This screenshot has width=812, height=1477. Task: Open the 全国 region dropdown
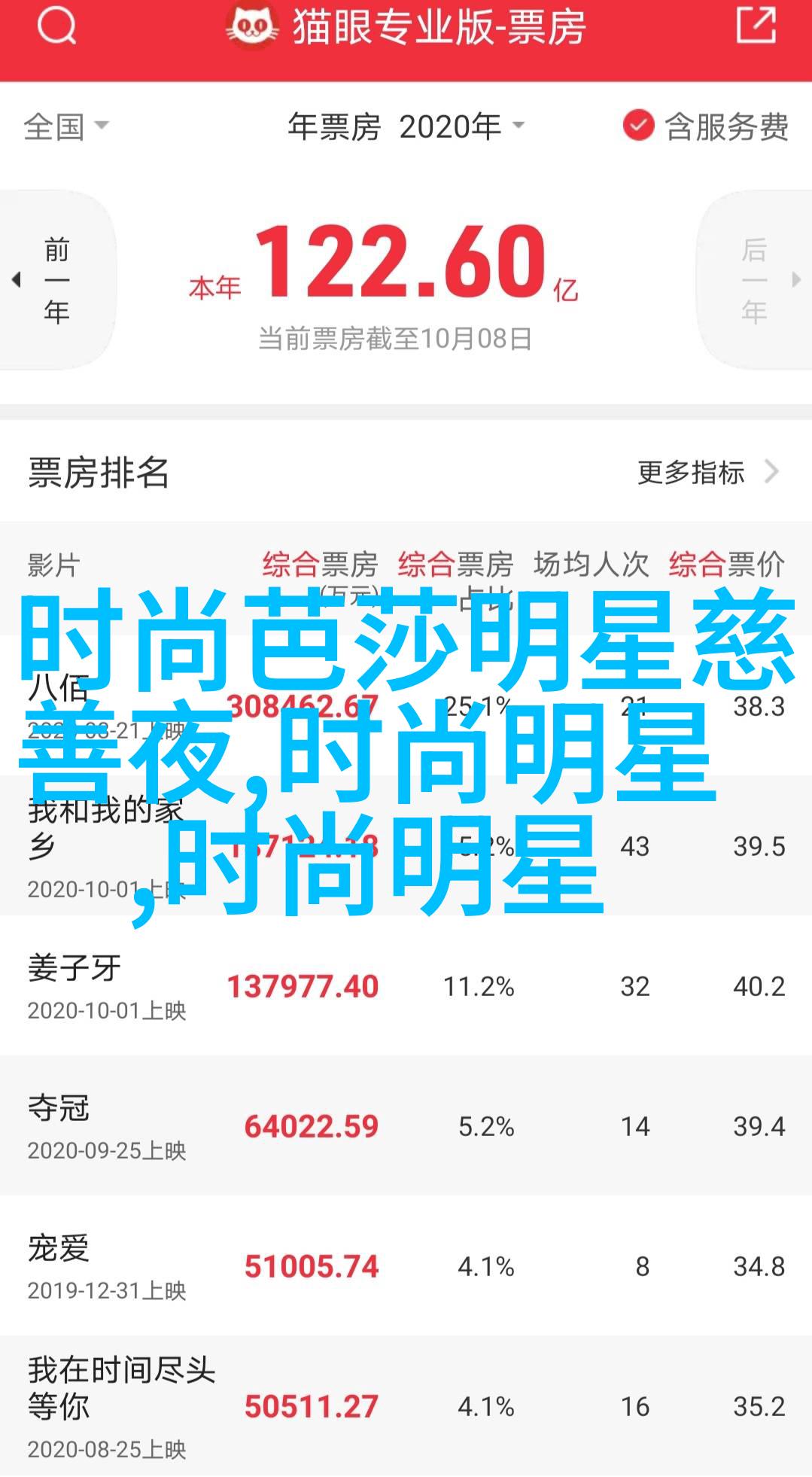66,126
